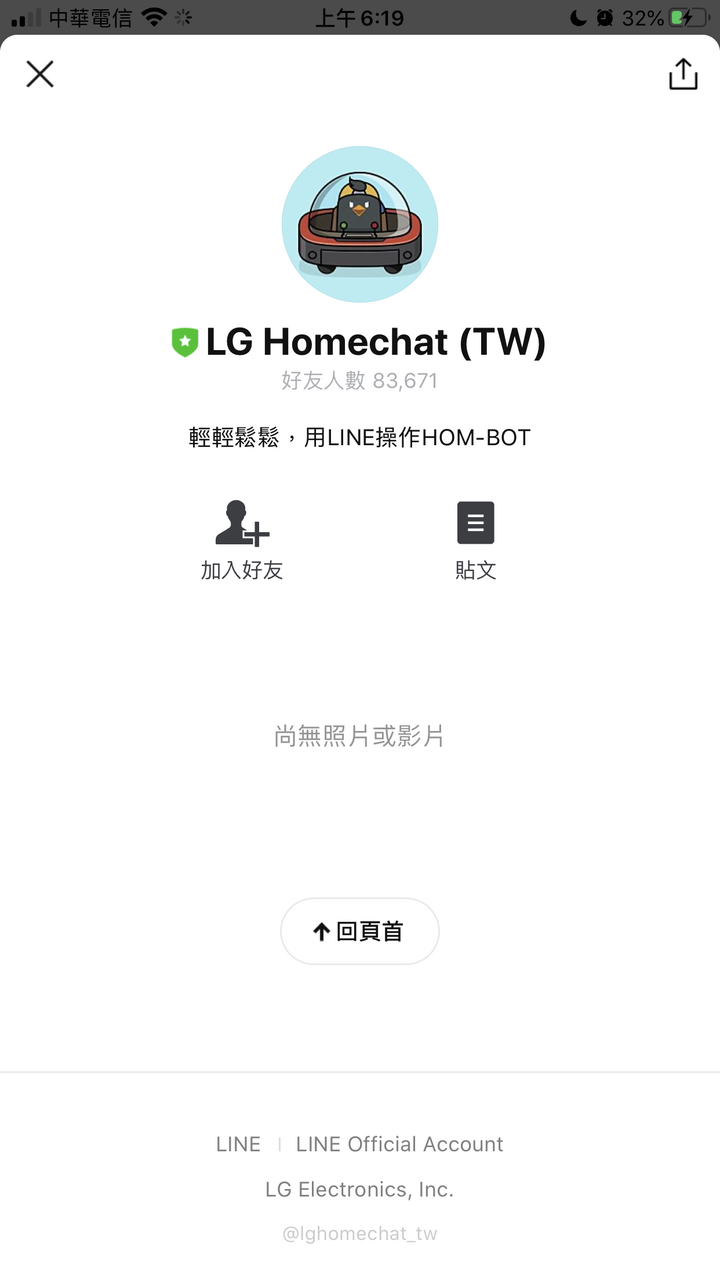Image resolution: width=720 pixels, height=1280 pixels.
Task: Open the 貼文 posts icon
Action: coord(476,522)
